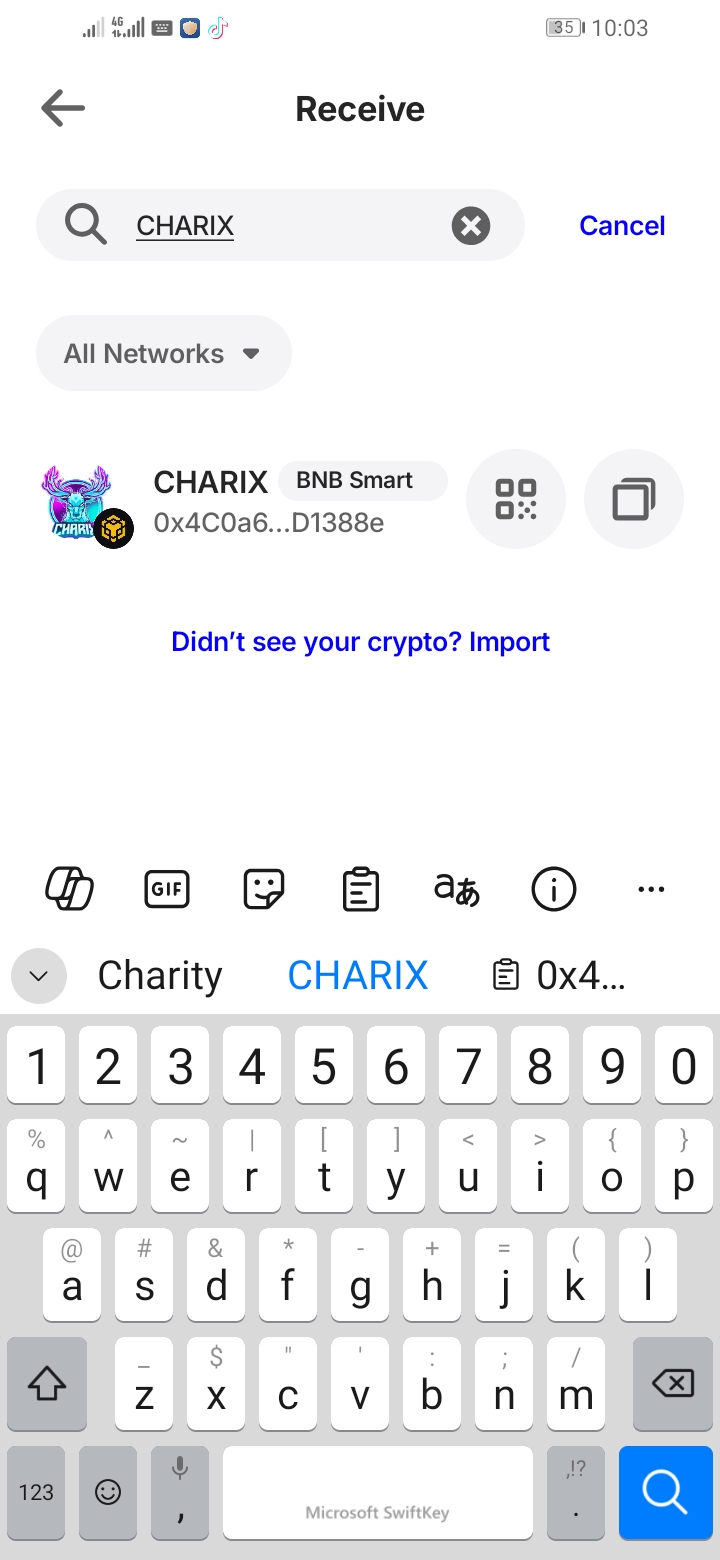720x1560 pixels.
Task: Open the All Networks dropdown
Action: pyautogui.click(x=163, y=353)
